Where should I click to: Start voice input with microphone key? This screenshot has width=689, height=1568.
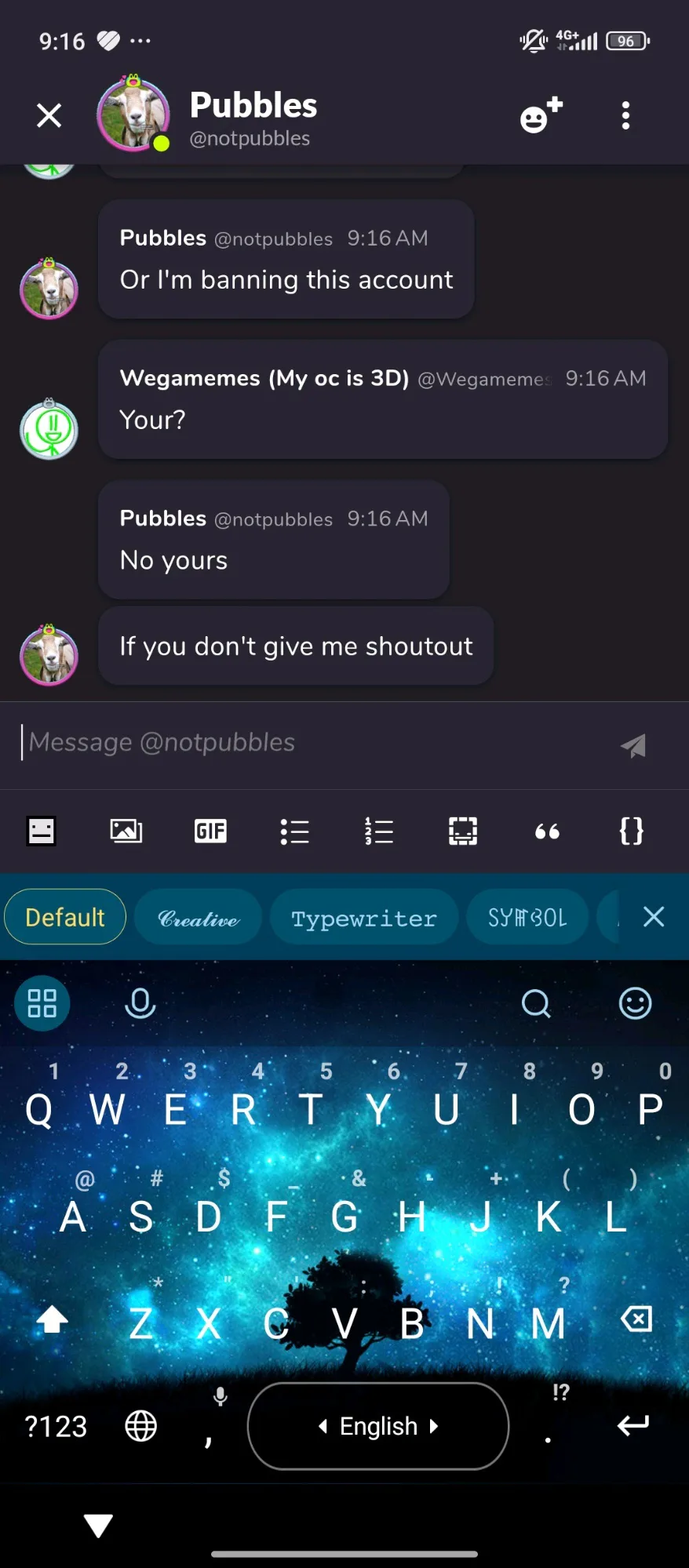[140, 1003]
